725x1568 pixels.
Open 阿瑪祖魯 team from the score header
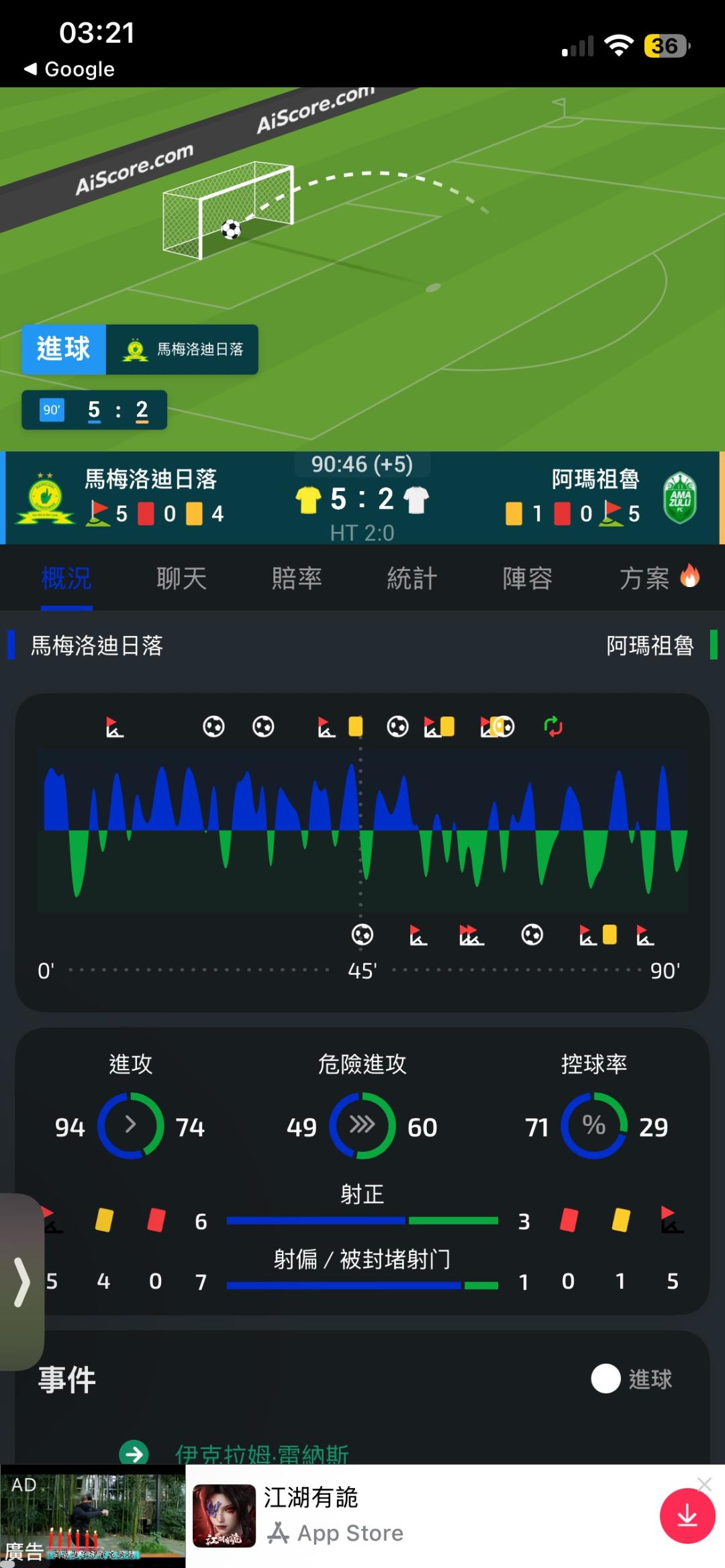point(595,479)
